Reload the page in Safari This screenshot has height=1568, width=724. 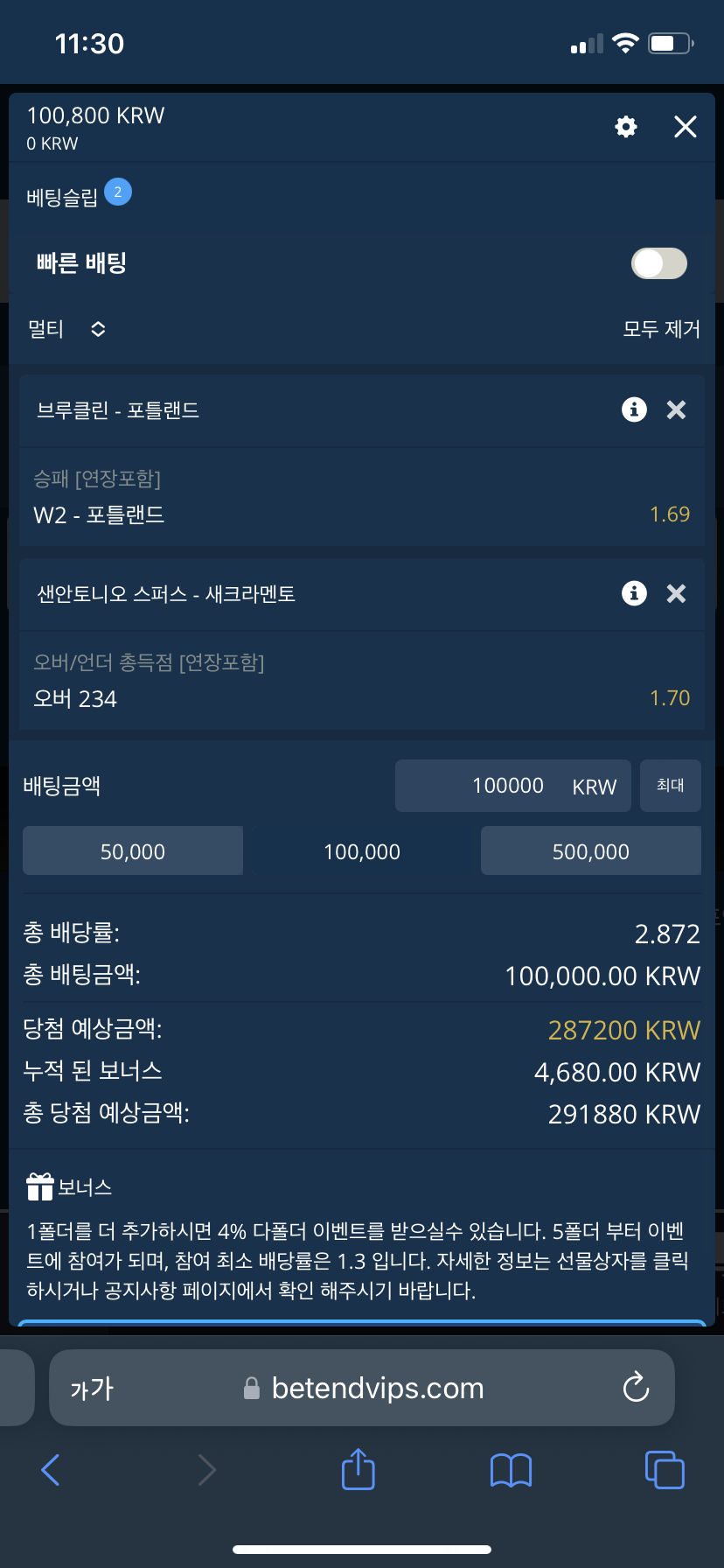(636, 1388)
